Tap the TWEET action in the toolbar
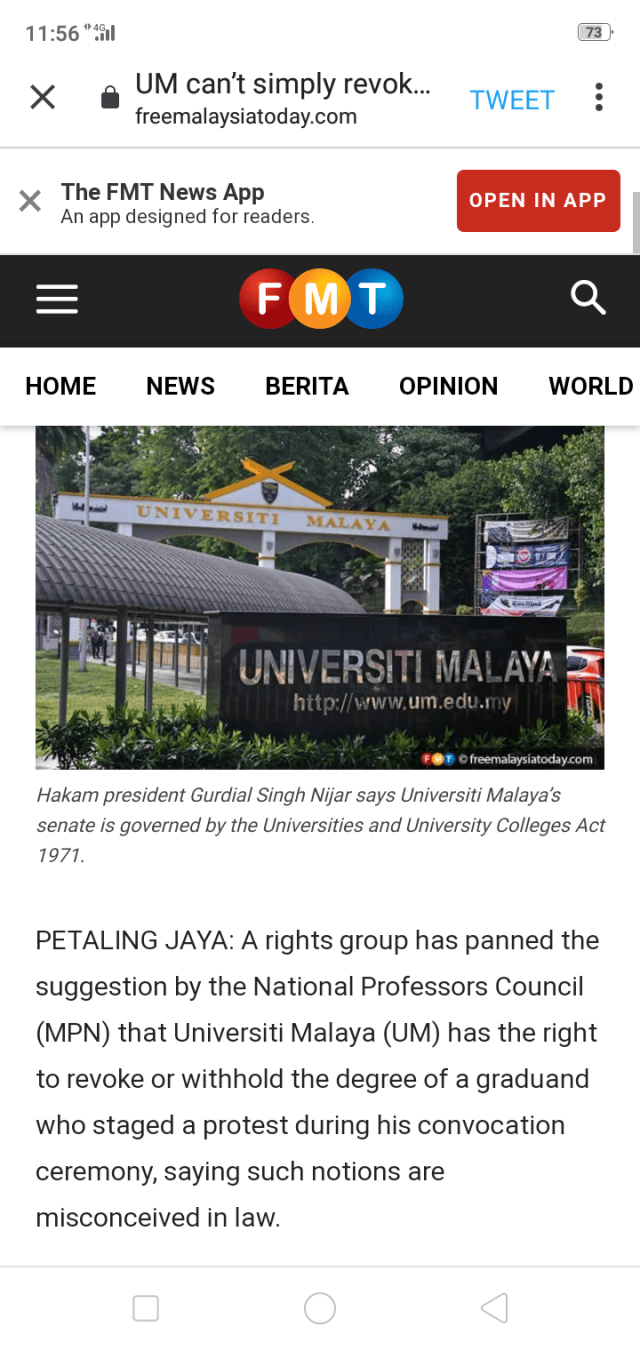This screenshot has height=1351, width=640. tap(512, 100)
